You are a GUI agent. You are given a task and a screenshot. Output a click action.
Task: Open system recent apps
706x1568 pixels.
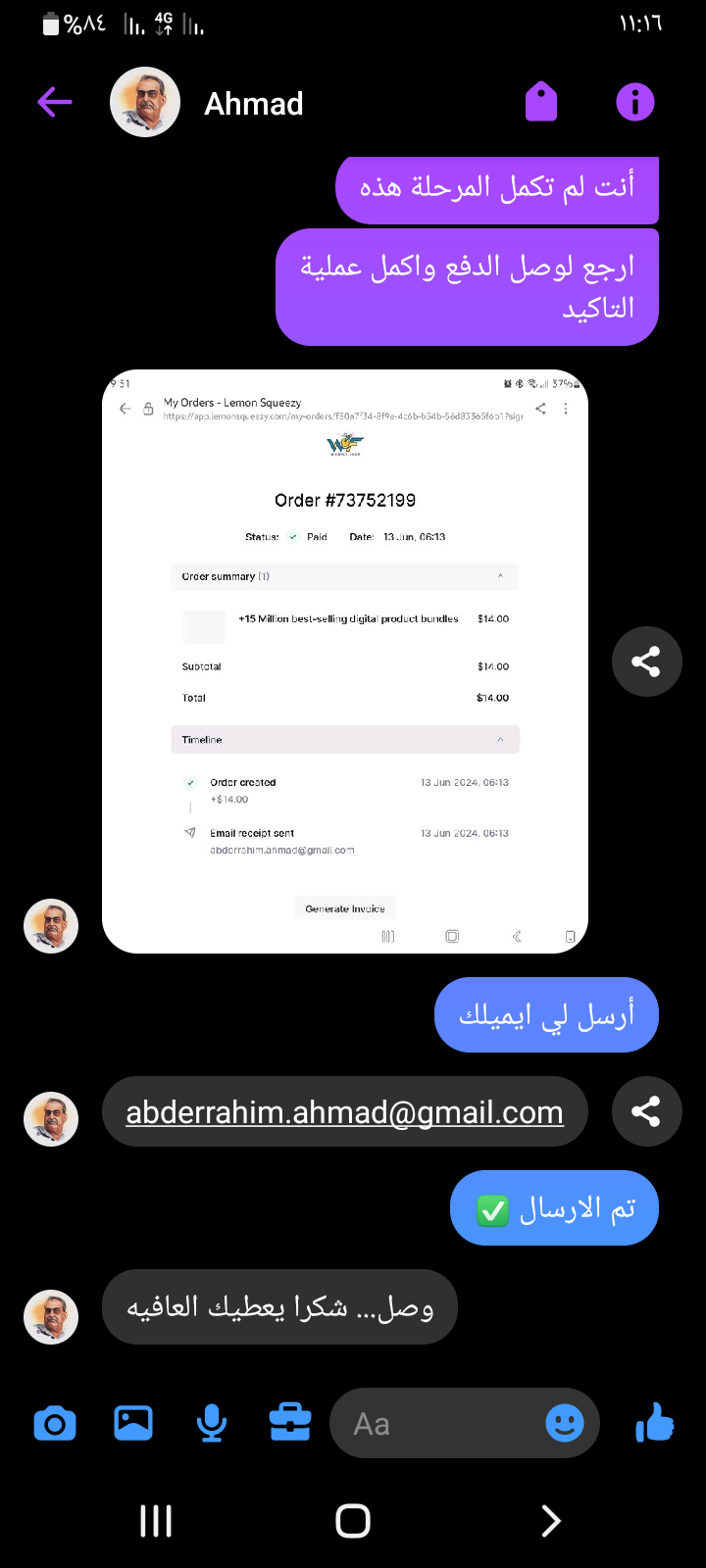156,1521
